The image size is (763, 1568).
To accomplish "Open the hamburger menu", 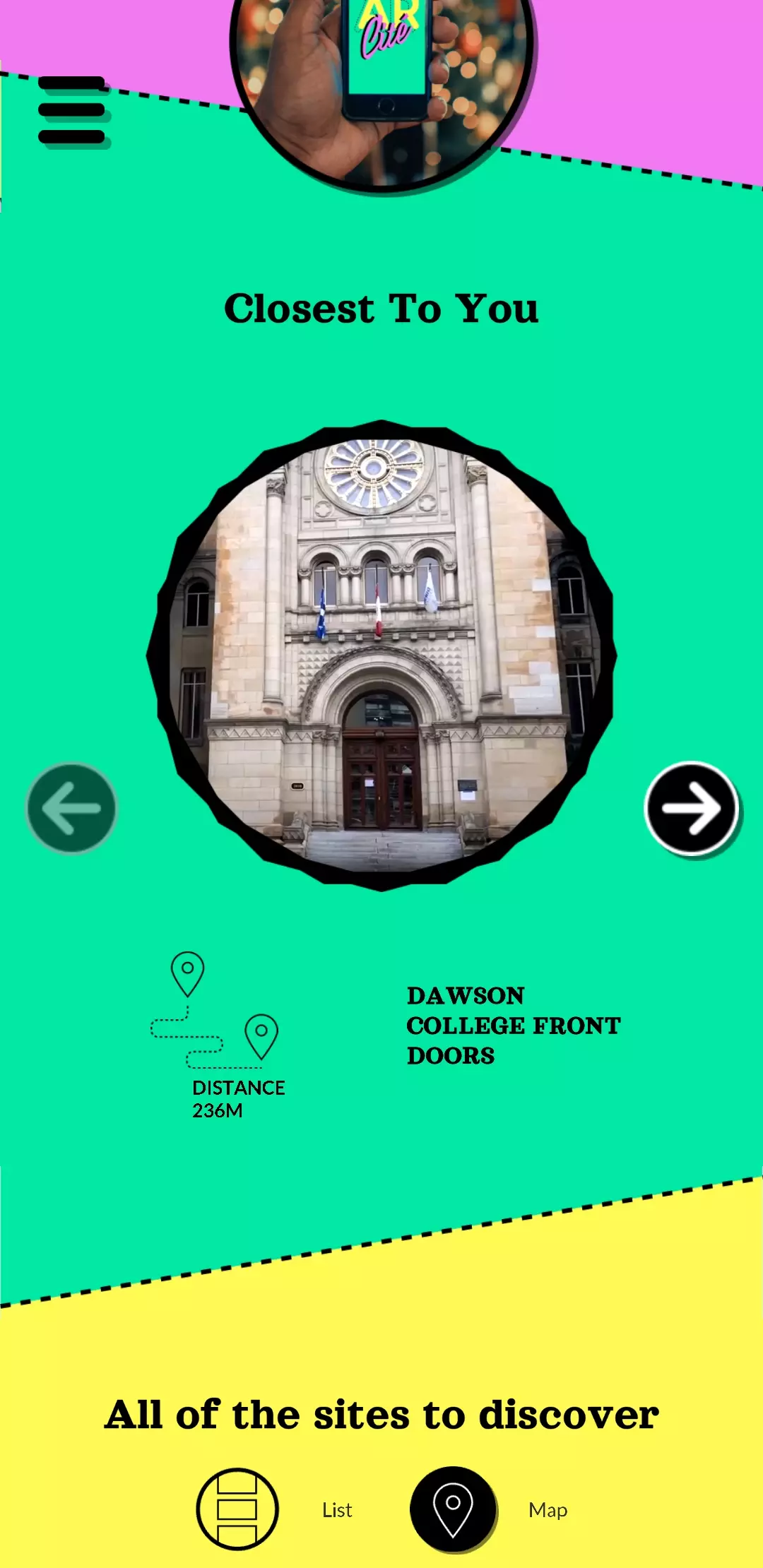I will 73,111.
